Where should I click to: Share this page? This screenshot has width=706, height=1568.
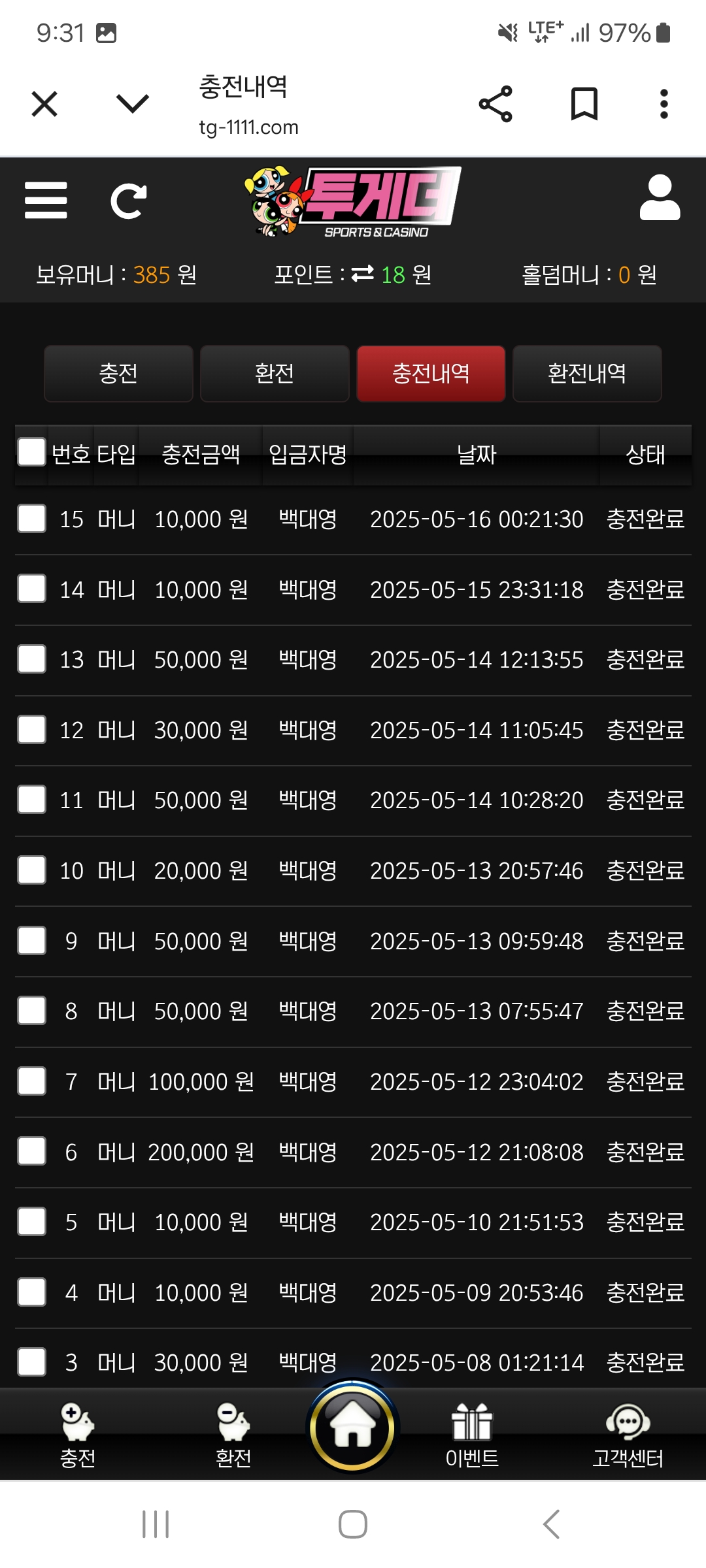click(x=496, y=104)
